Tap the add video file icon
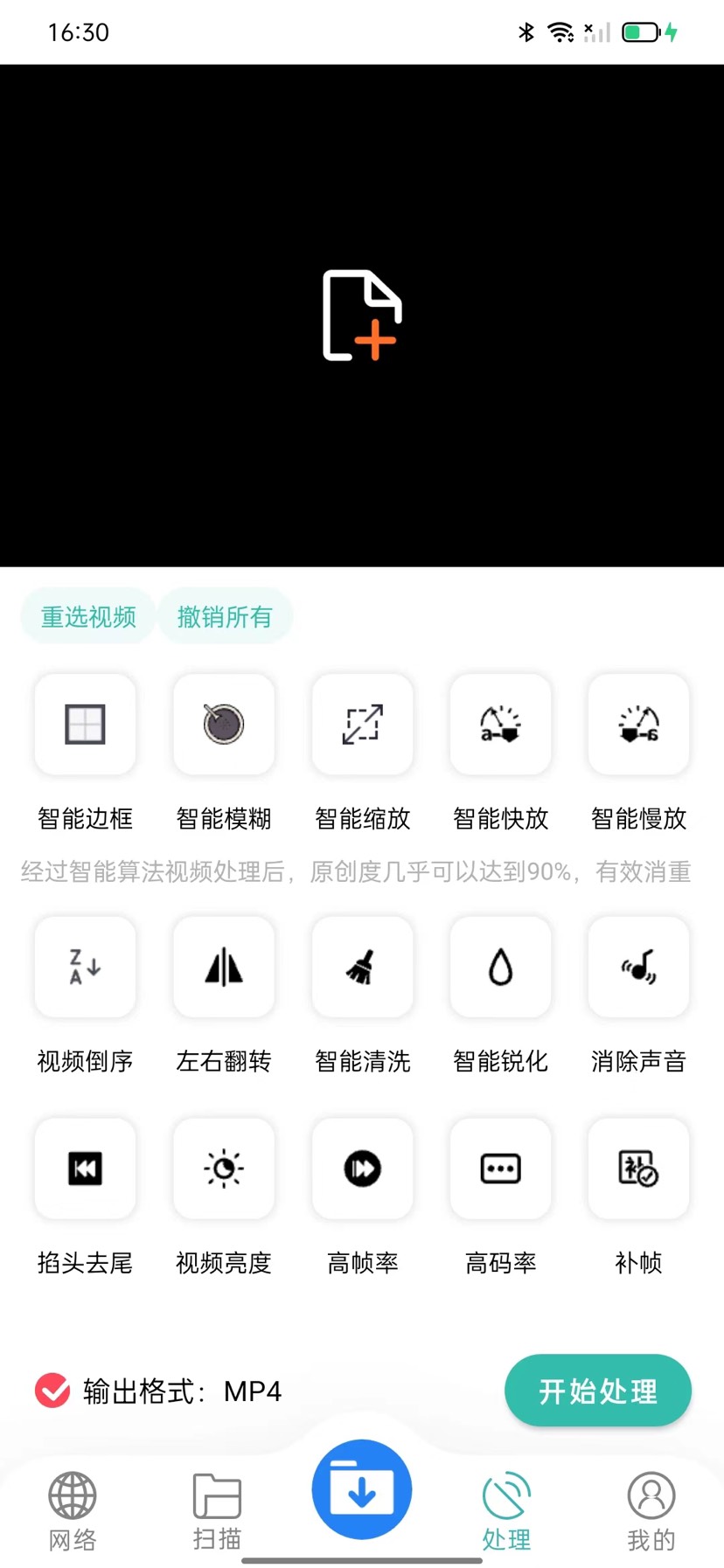This screenshot has width=724, height=1568. (362, 316)
